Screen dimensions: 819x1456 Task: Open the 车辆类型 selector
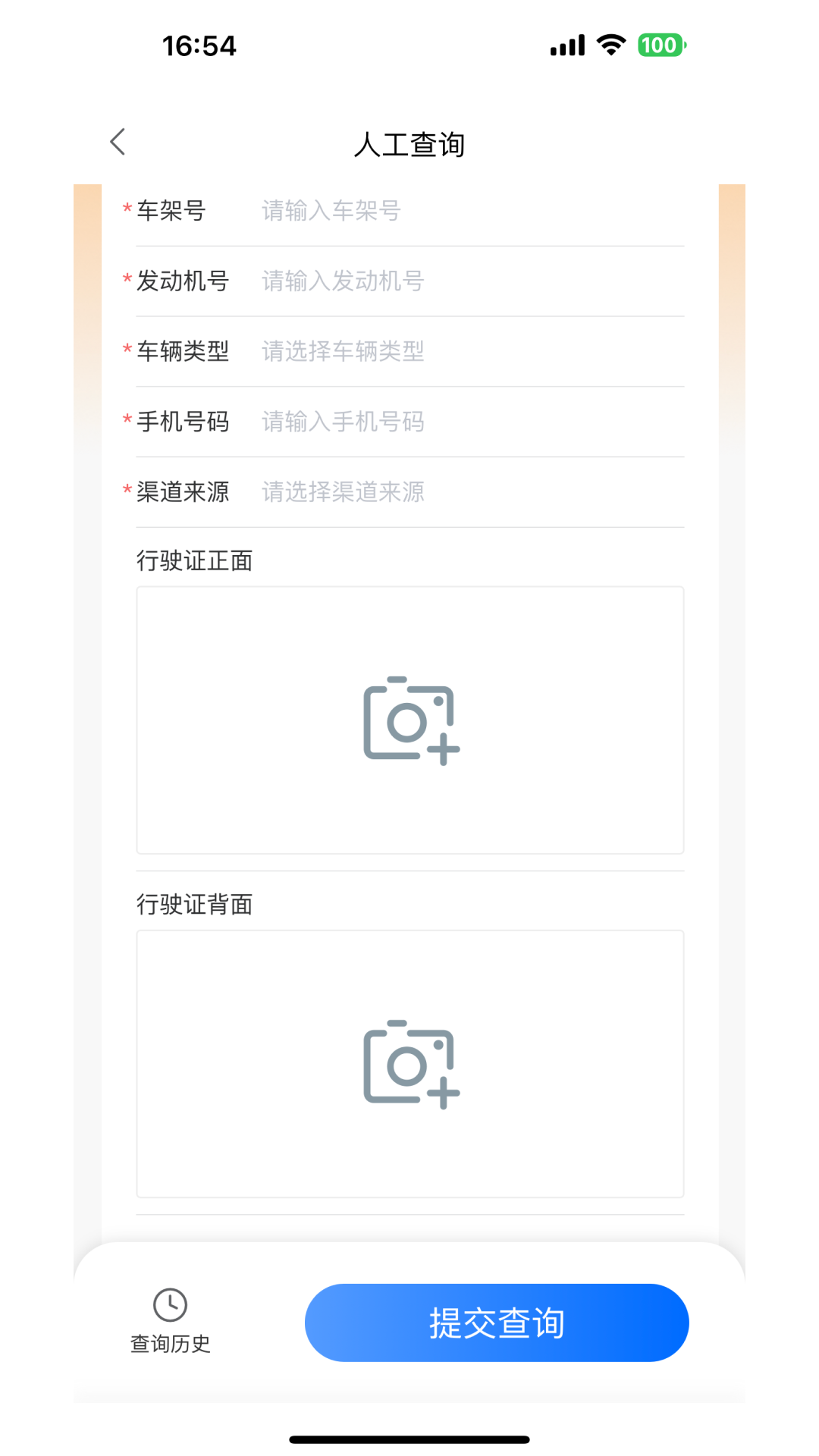click(472, 351)
